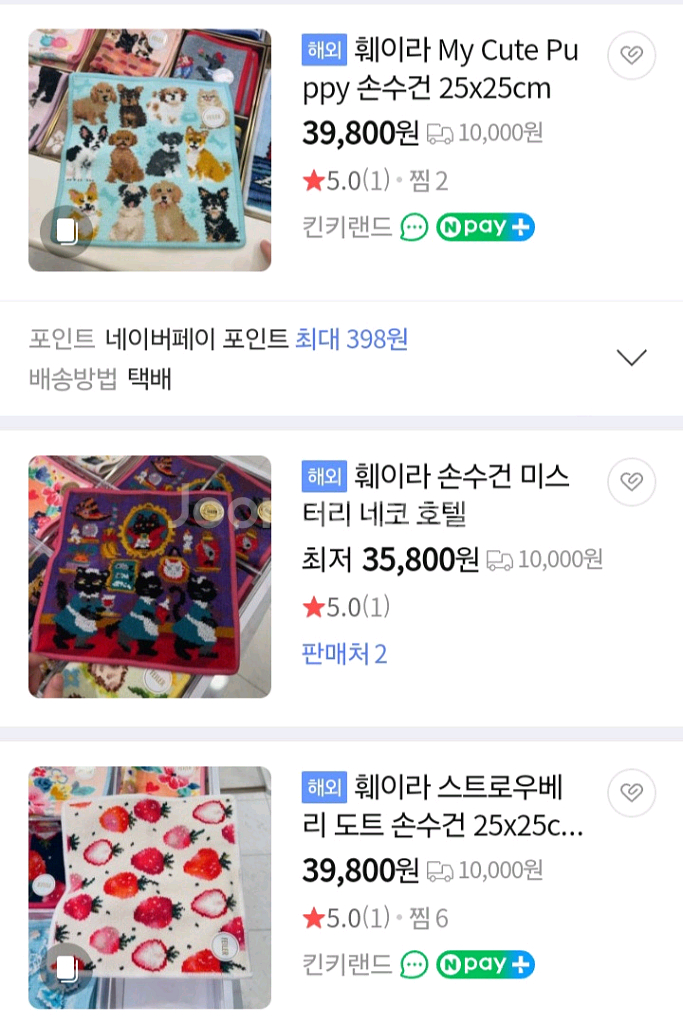View the 판매처 2 sellers link
683x1024 pixels.
[x=344, y=654]
